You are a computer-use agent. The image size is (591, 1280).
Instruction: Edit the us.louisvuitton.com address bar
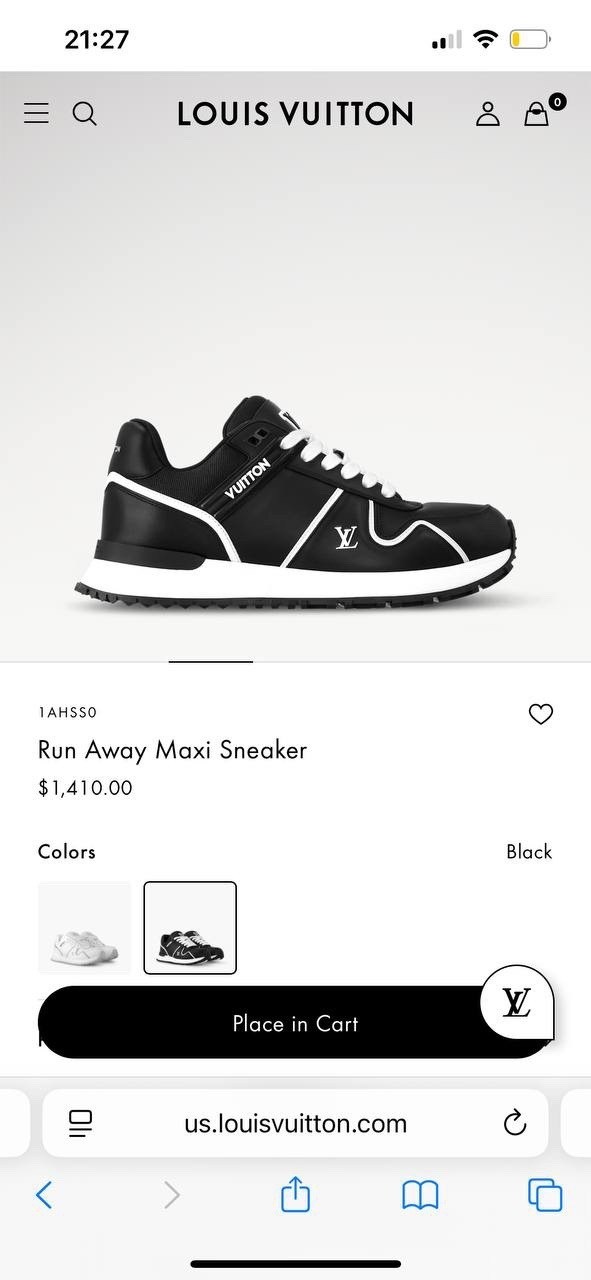click(x=295, y=1123)
